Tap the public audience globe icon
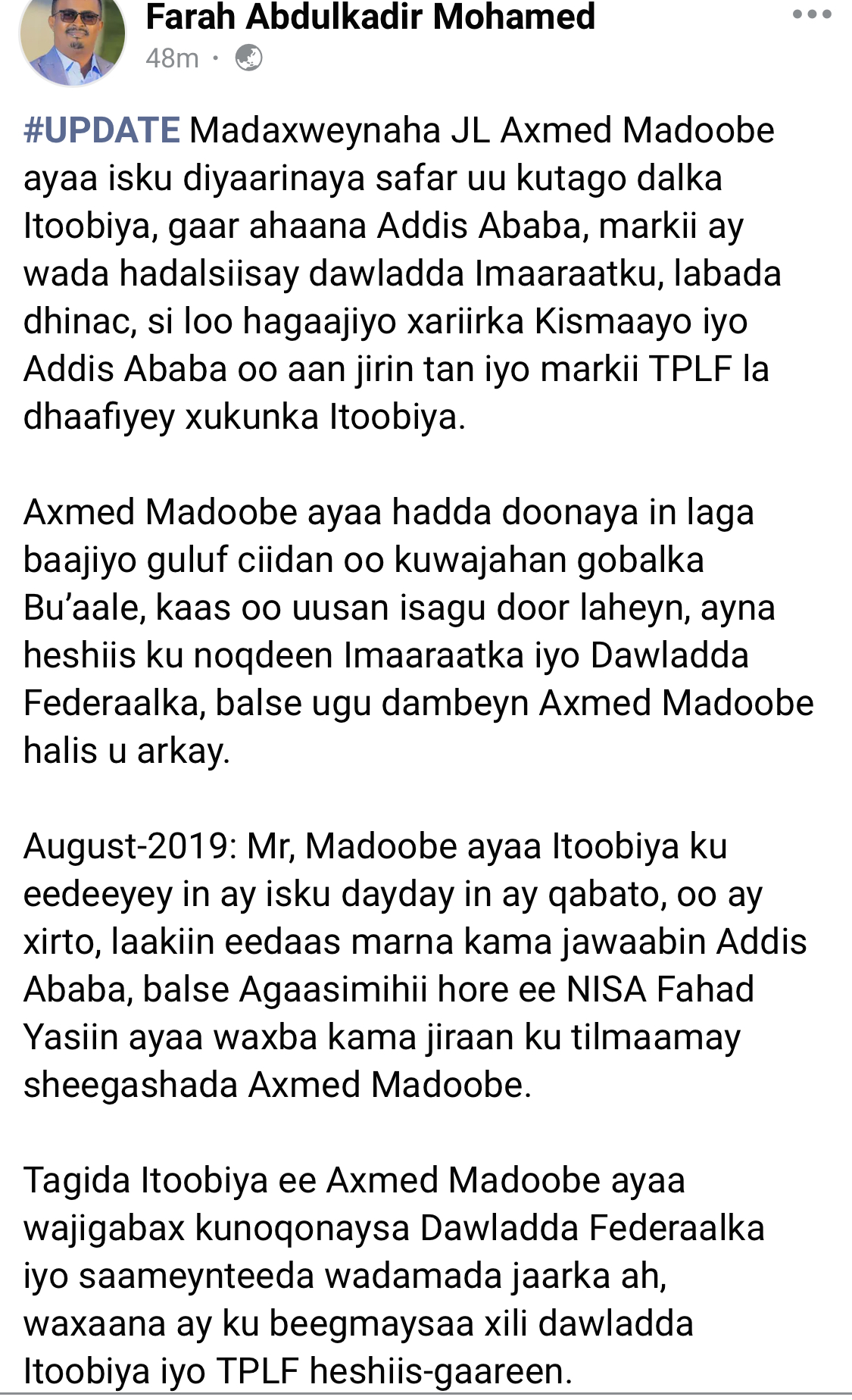Image resolution: width=852 pixels, height=1400 pixels. (249, 58)
